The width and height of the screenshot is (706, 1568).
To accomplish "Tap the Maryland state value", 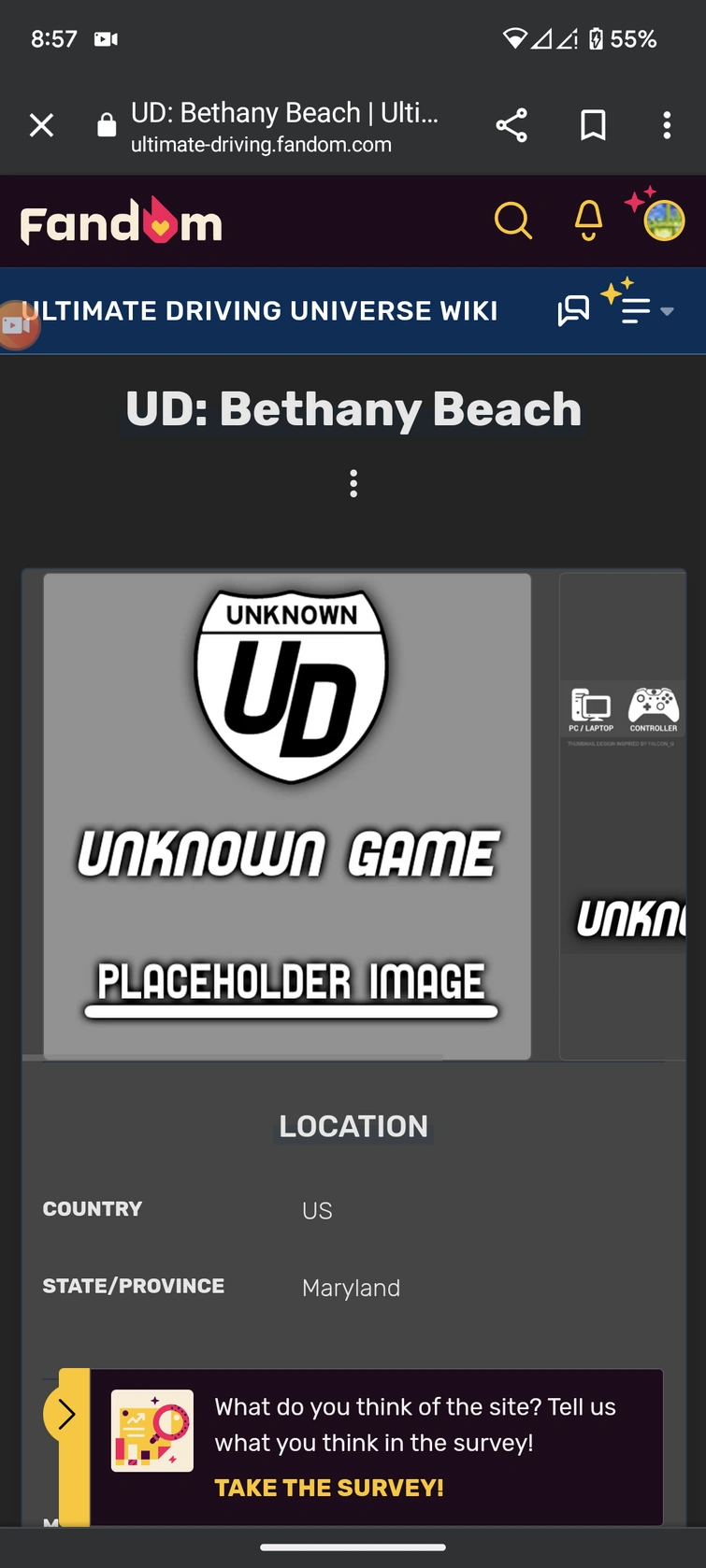I will (x=351, y=1288).
